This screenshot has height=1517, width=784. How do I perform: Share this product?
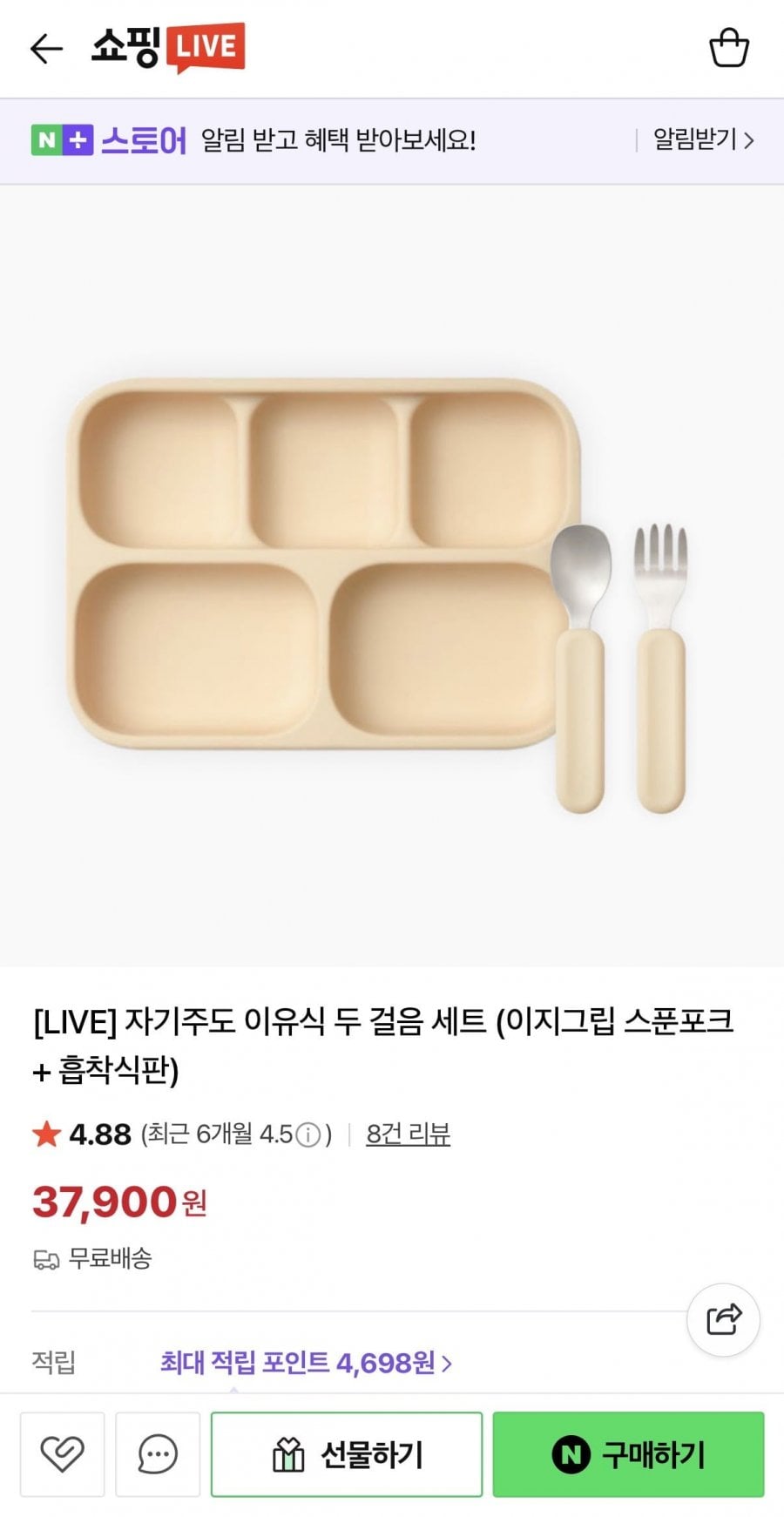723,1319
